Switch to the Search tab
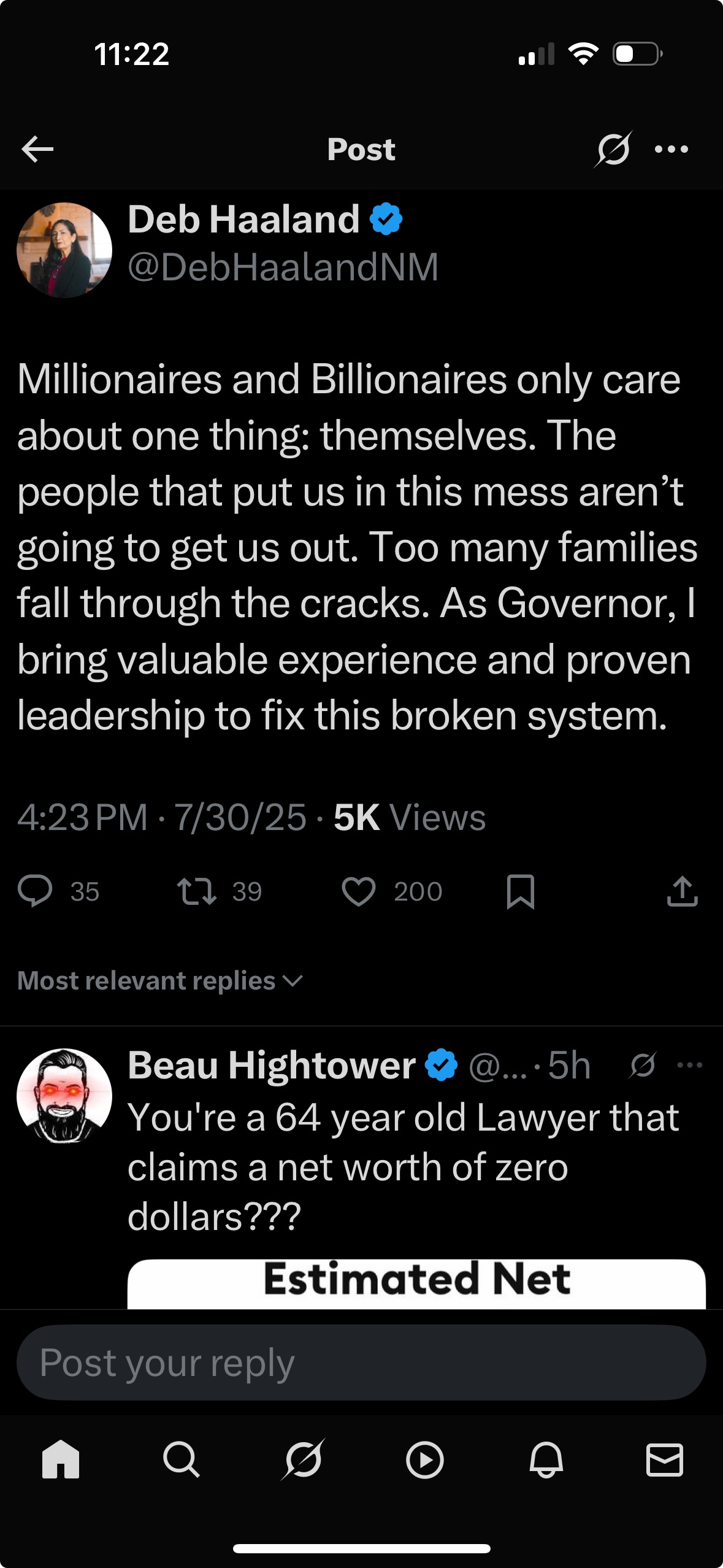Viewport: 723px width, 1568px height. [182, 1459]
